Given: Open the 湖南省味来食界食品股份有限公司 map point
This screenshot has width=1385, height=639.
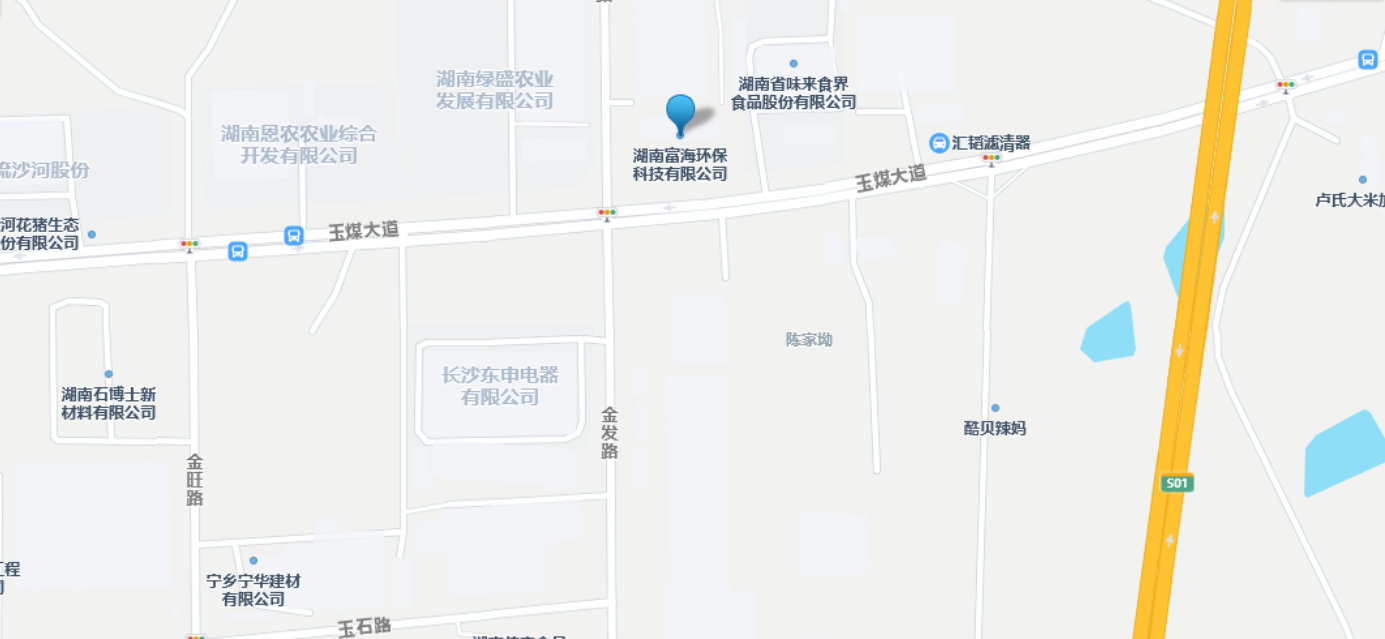Looking at the screenshot, I should click(794, 64).
